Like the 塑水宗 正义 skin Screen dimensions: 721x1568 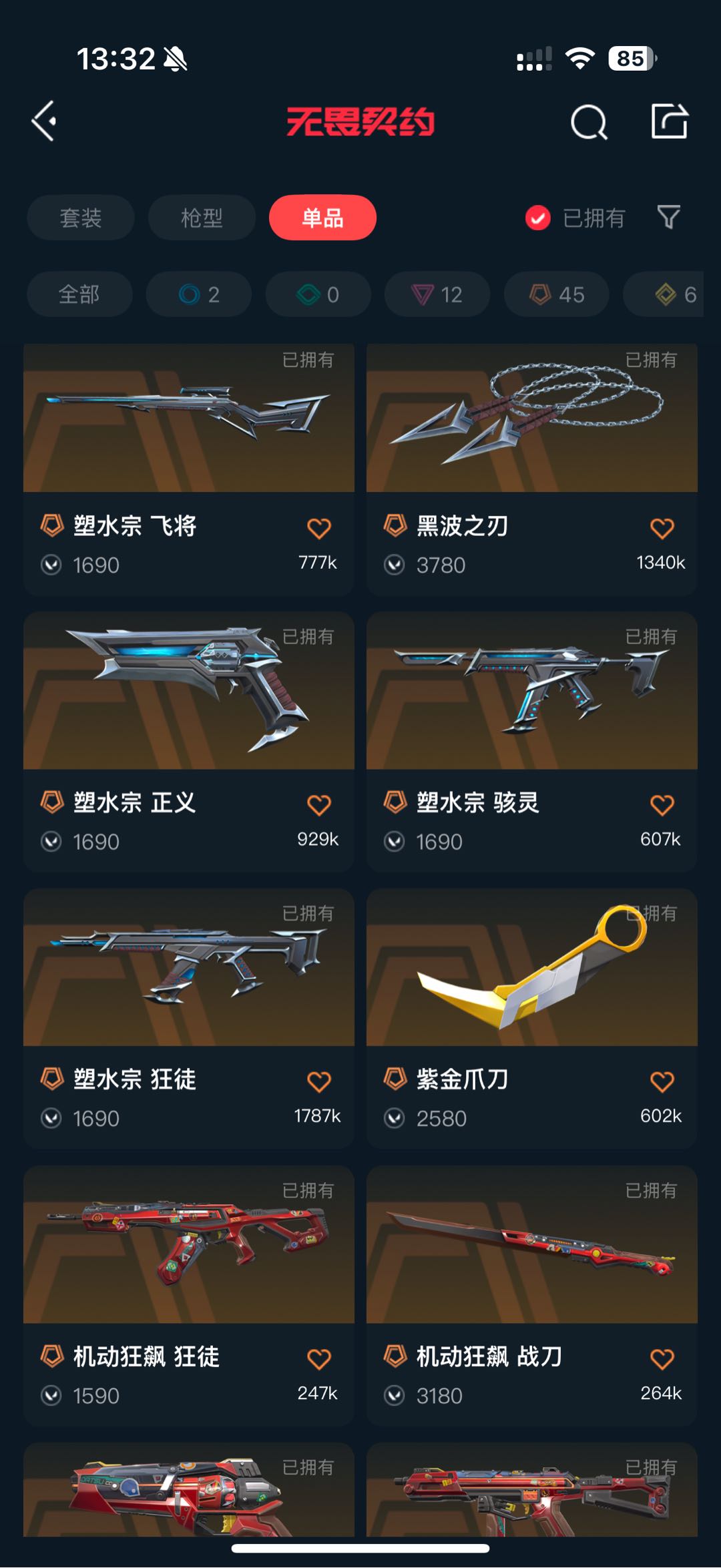pos(319,805)
